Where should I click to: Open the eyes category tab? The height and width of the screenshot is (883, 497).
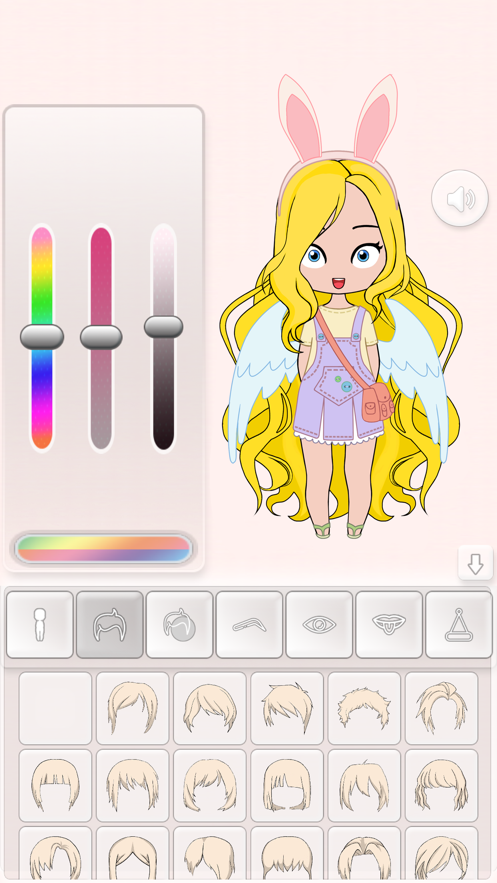click(319, 625)
